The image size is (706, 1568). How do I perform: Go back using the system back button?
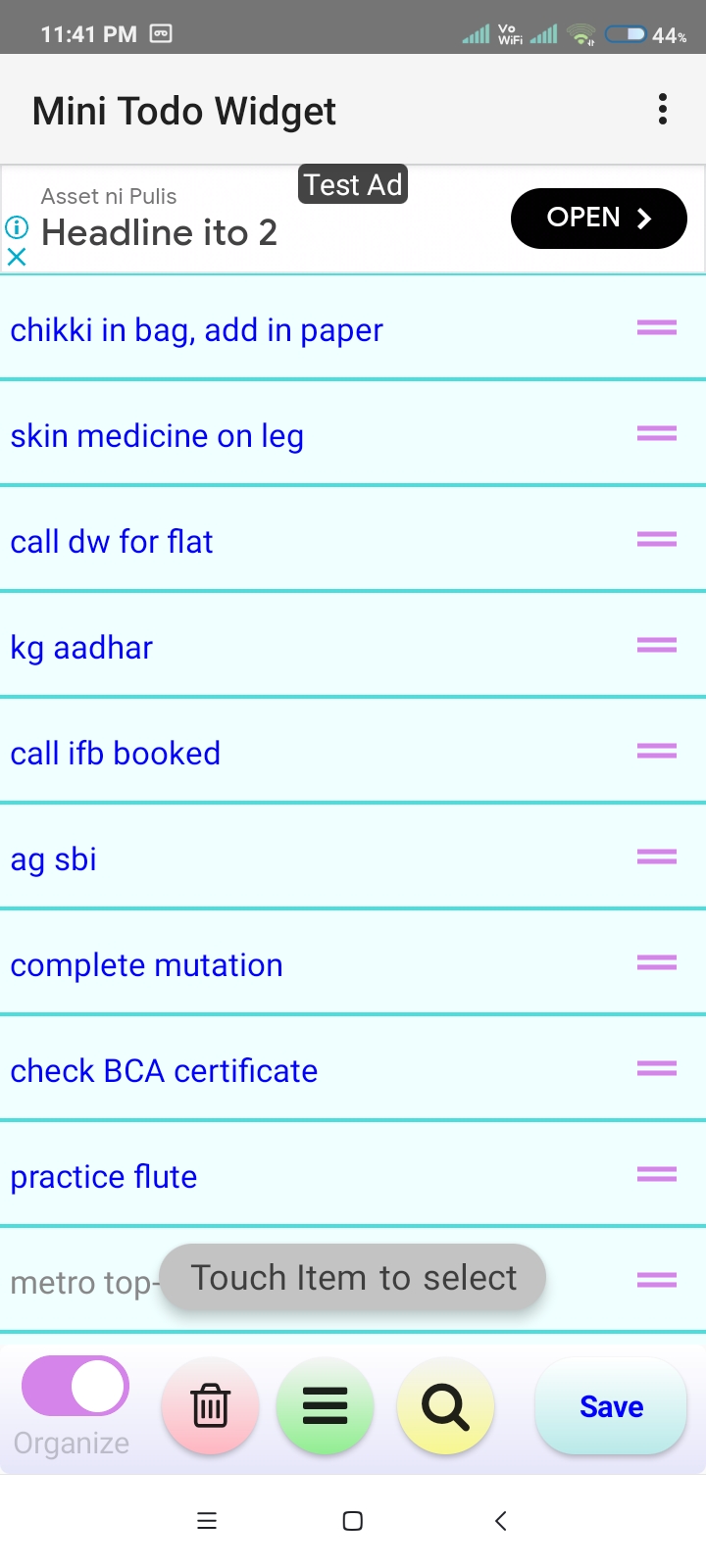(x=501, y=1521)
